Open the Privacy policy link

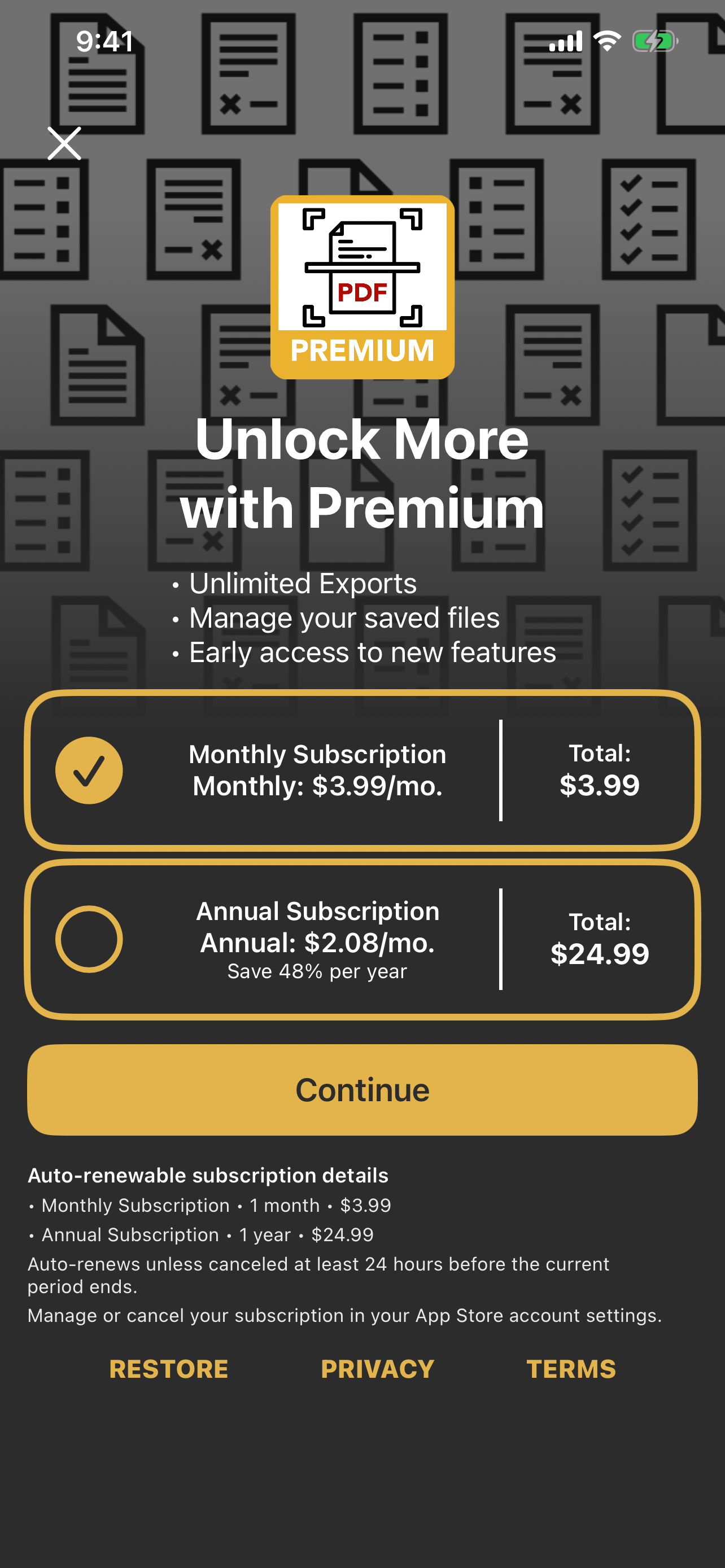[377, 1369]
